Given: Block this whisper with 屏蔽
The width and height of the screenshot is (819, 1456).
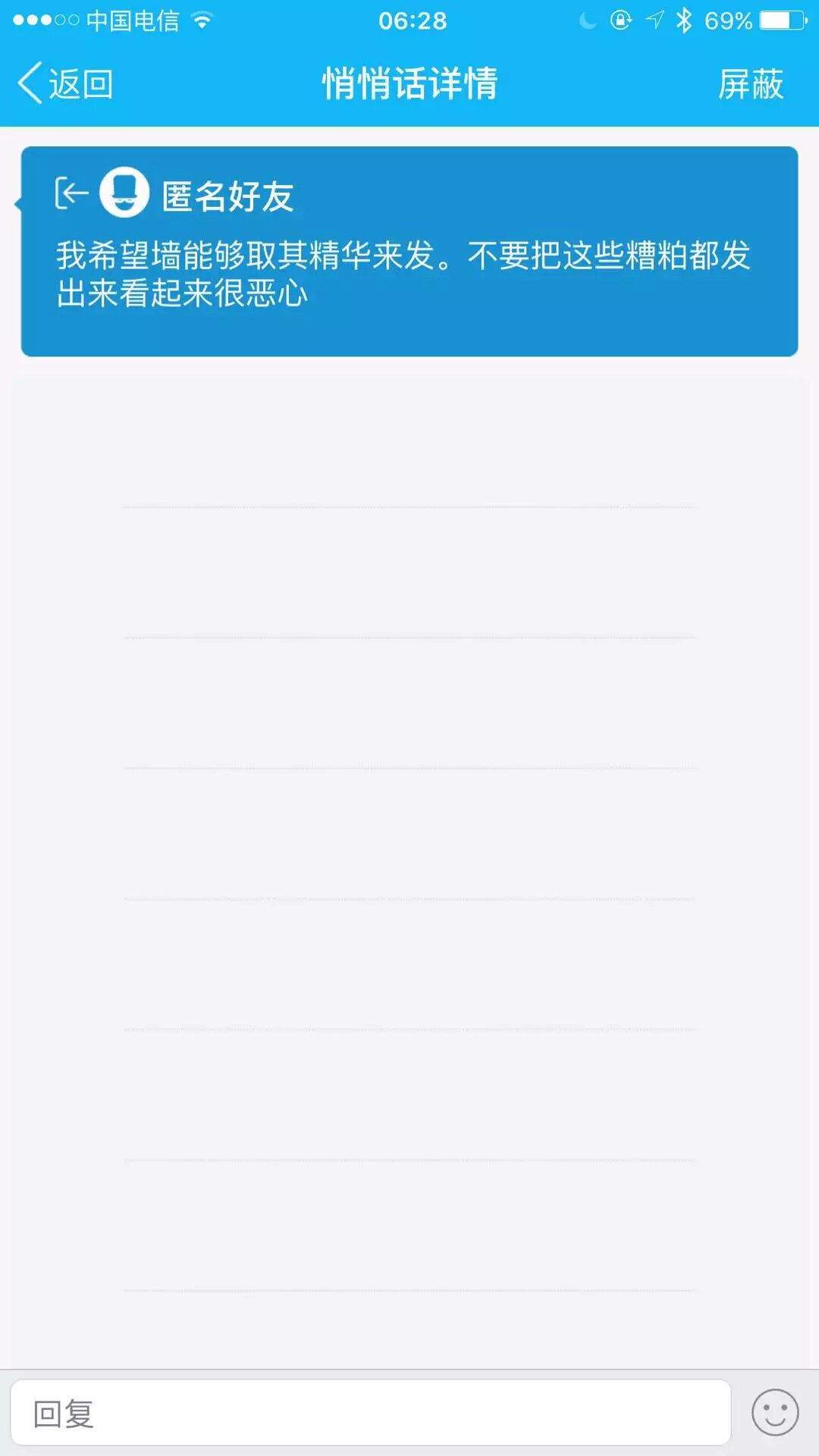Looking at the screenshot, I should pyautogui.click(x=750, y=83).
